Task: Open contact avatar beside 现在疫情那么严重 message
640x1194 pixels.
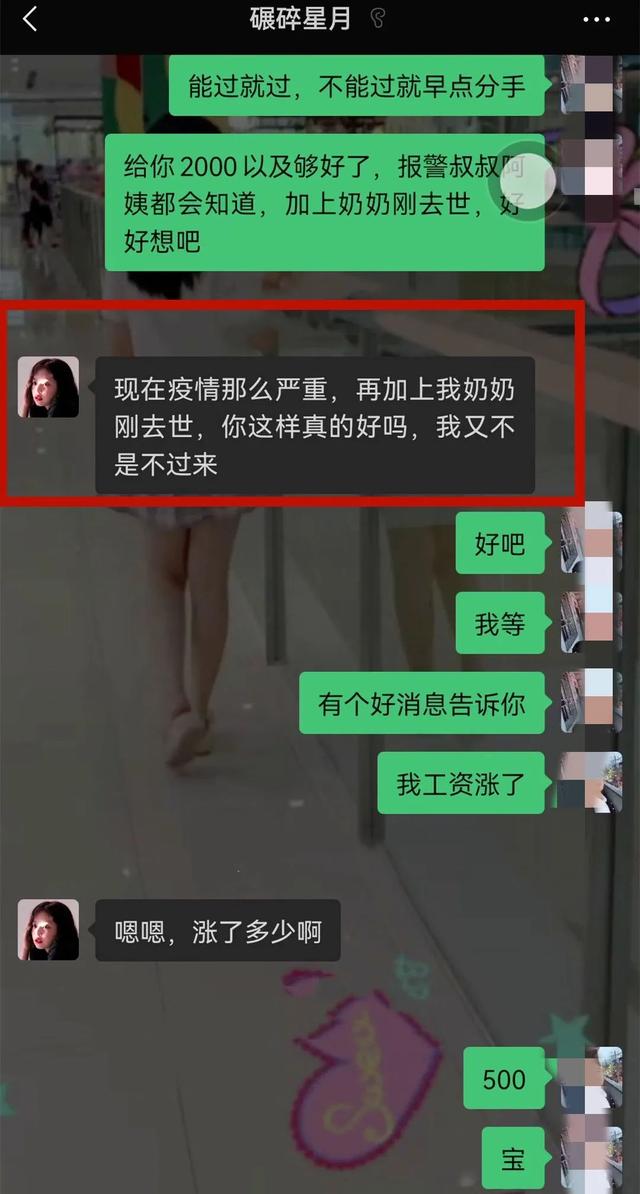Action: (x=48, y=387)
